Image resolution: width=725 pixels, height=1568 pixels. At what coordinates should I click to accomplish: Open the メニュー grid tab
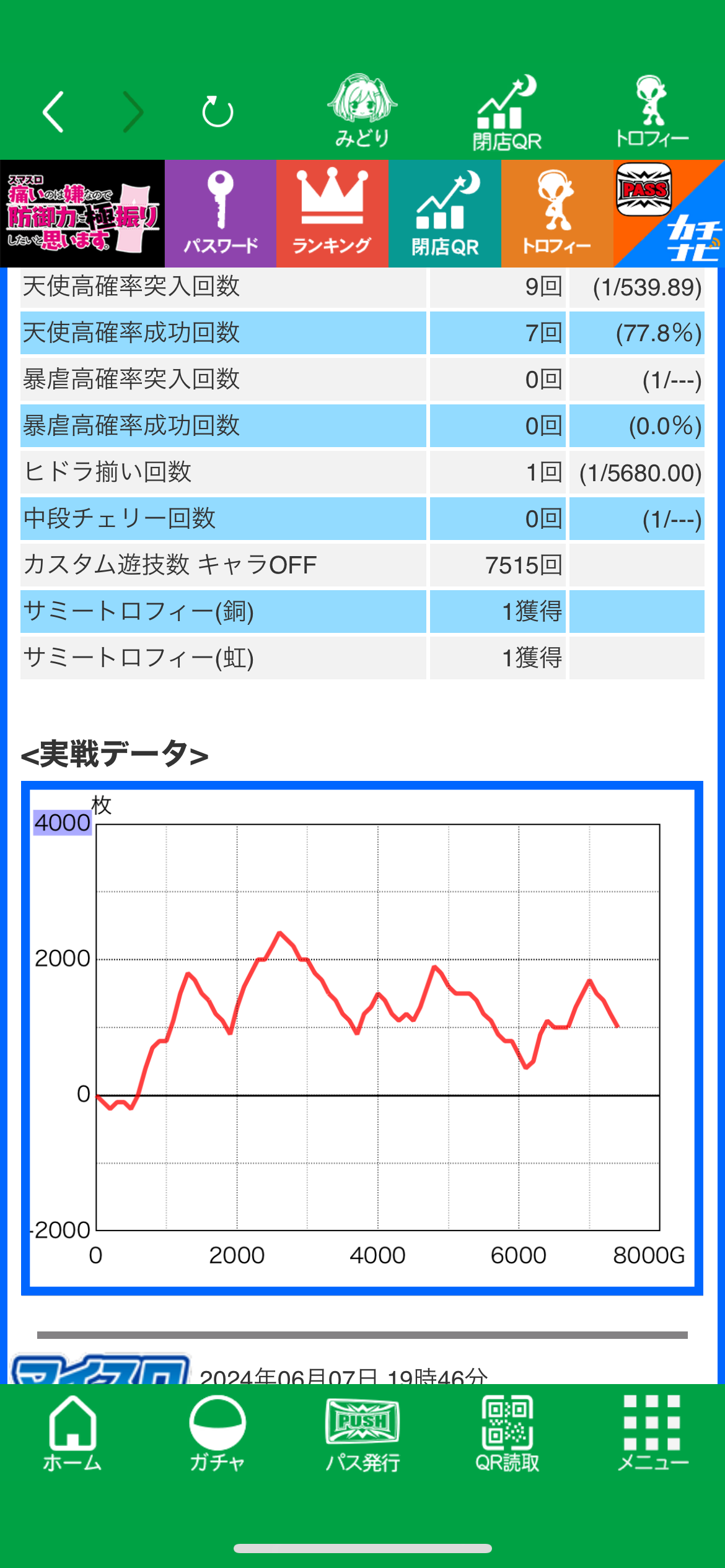click(652, 1434)
